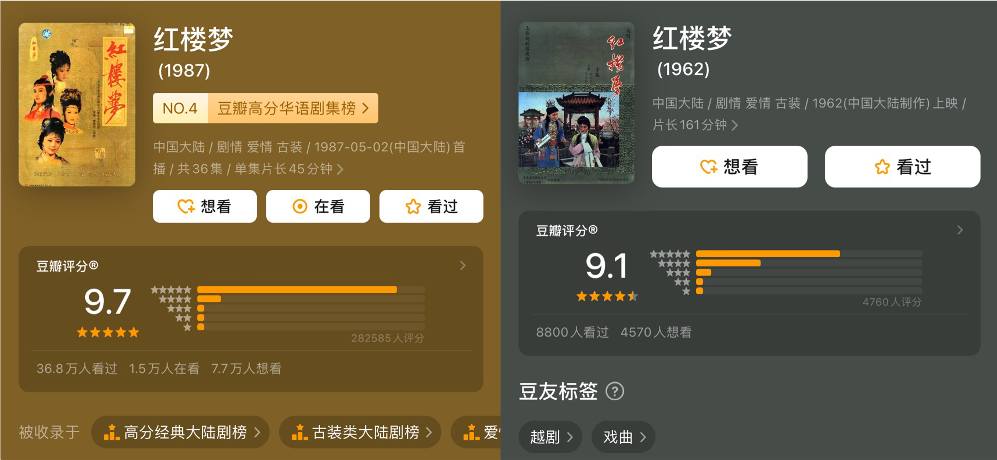
Task: Open the 豆友标签 help icon
Action: (x=616, y=391)
